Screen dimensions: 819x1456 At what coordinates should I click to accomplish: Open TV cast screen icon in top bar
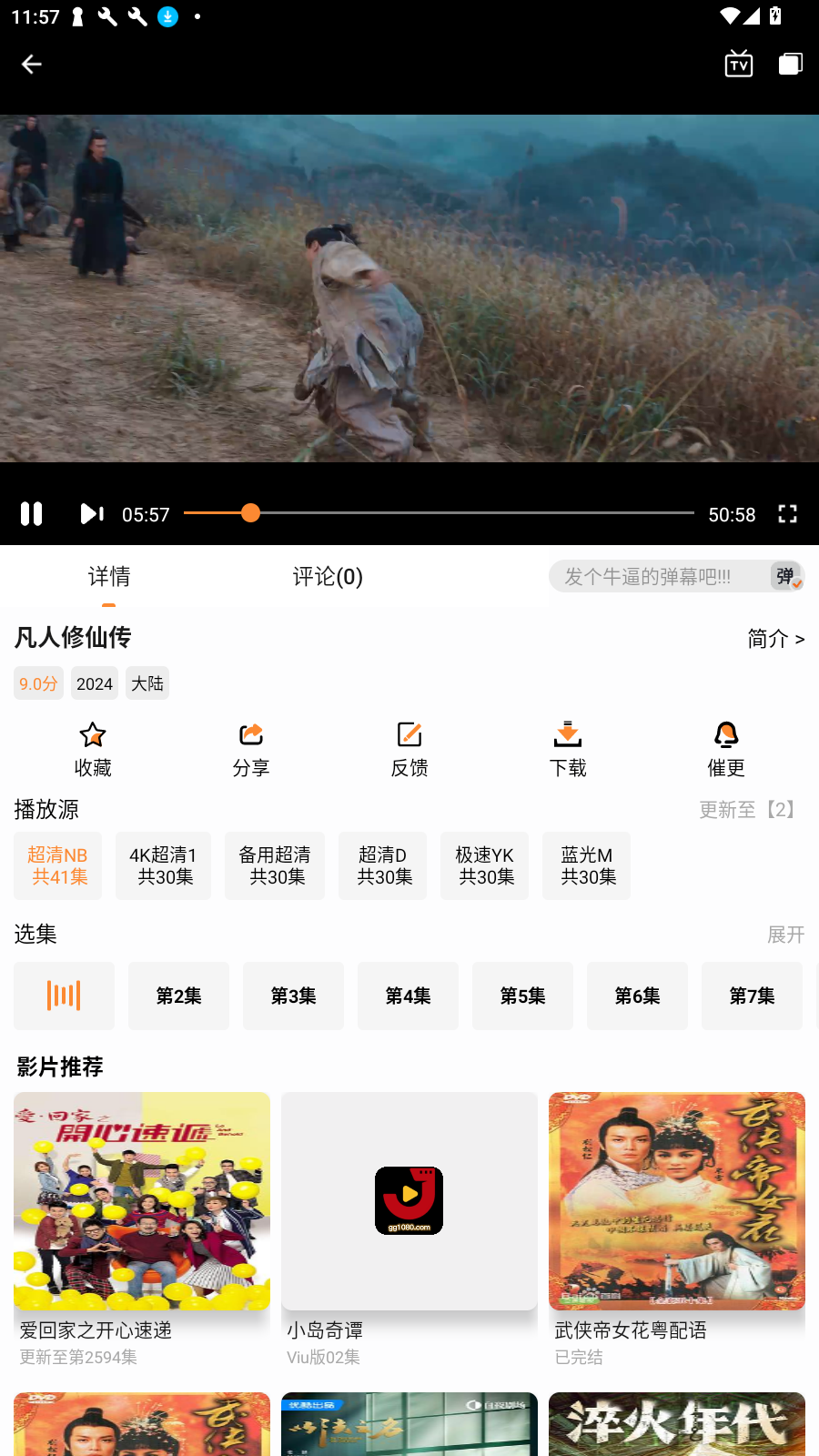[x=738, y=64]
